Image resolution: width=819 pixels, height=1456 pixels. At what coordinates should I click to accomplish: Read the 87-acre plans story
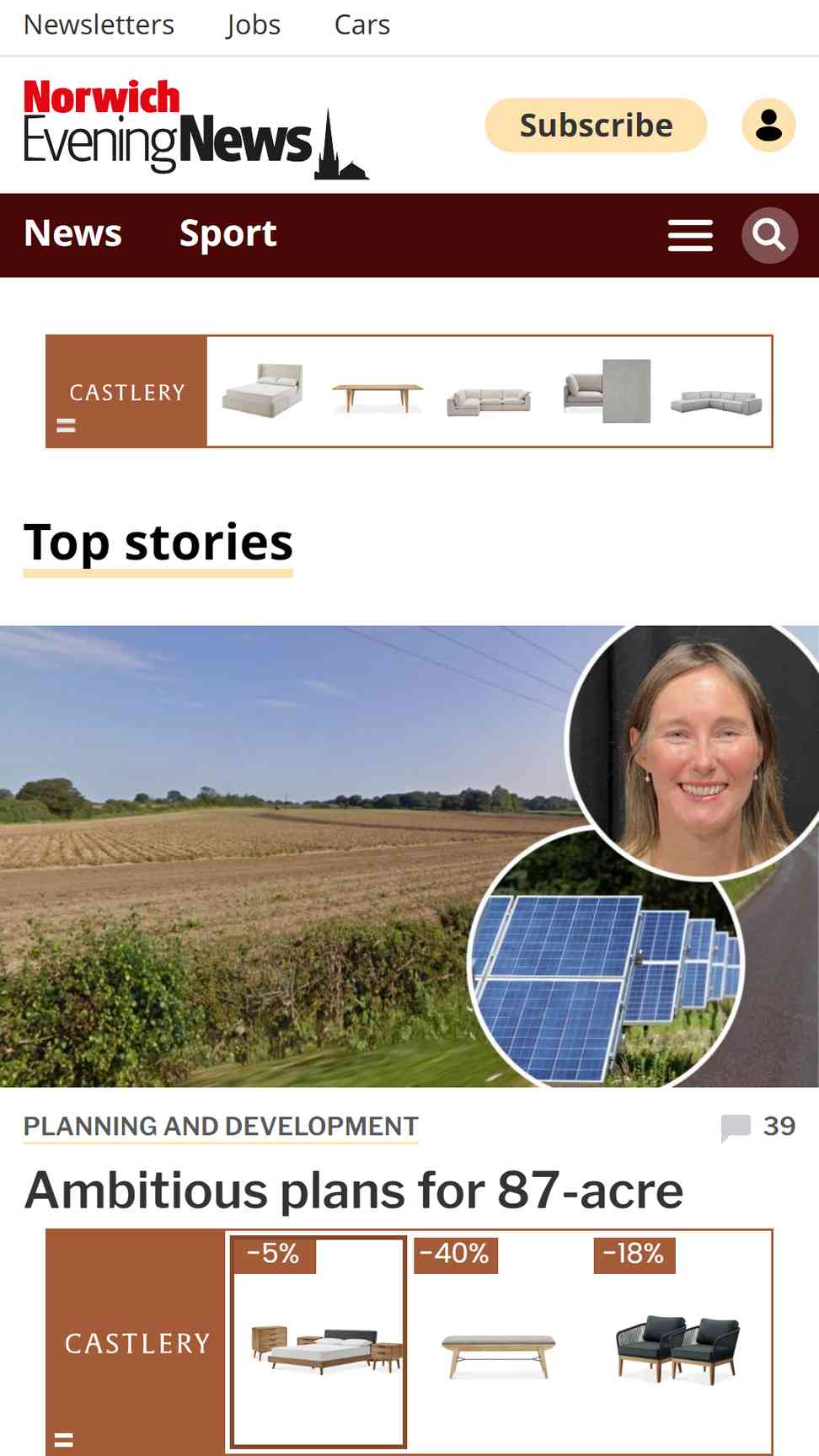tap(354, 1191)
